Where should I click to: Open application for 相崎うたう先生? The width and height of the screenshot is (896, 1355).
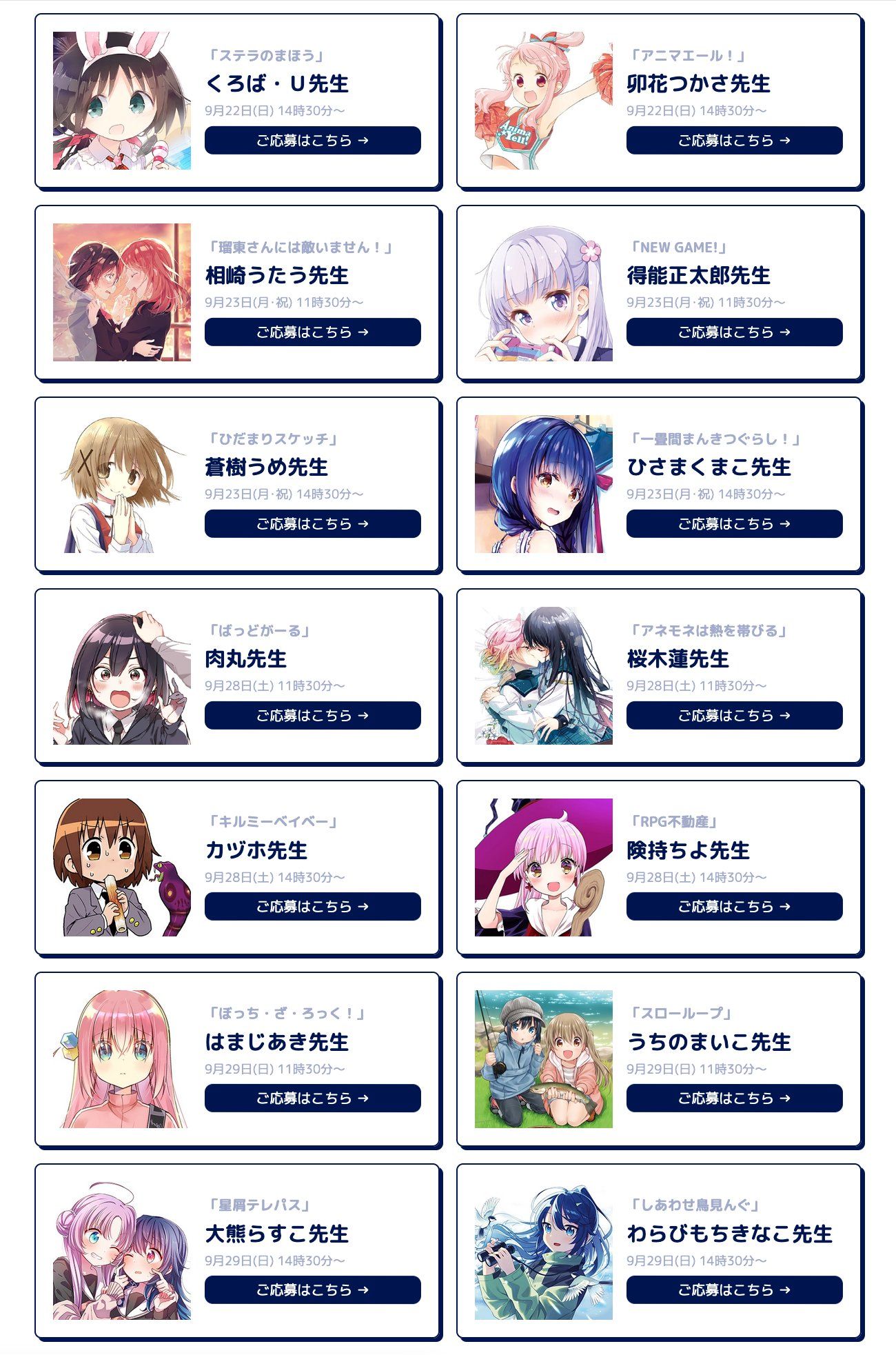coord(312,332)
